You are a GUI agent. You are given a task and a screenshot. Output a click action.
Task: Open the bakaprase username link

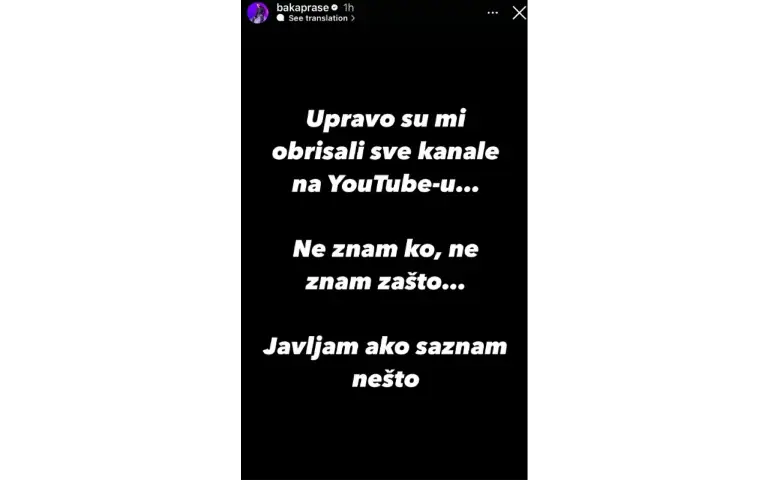click(x=302, y=7)
